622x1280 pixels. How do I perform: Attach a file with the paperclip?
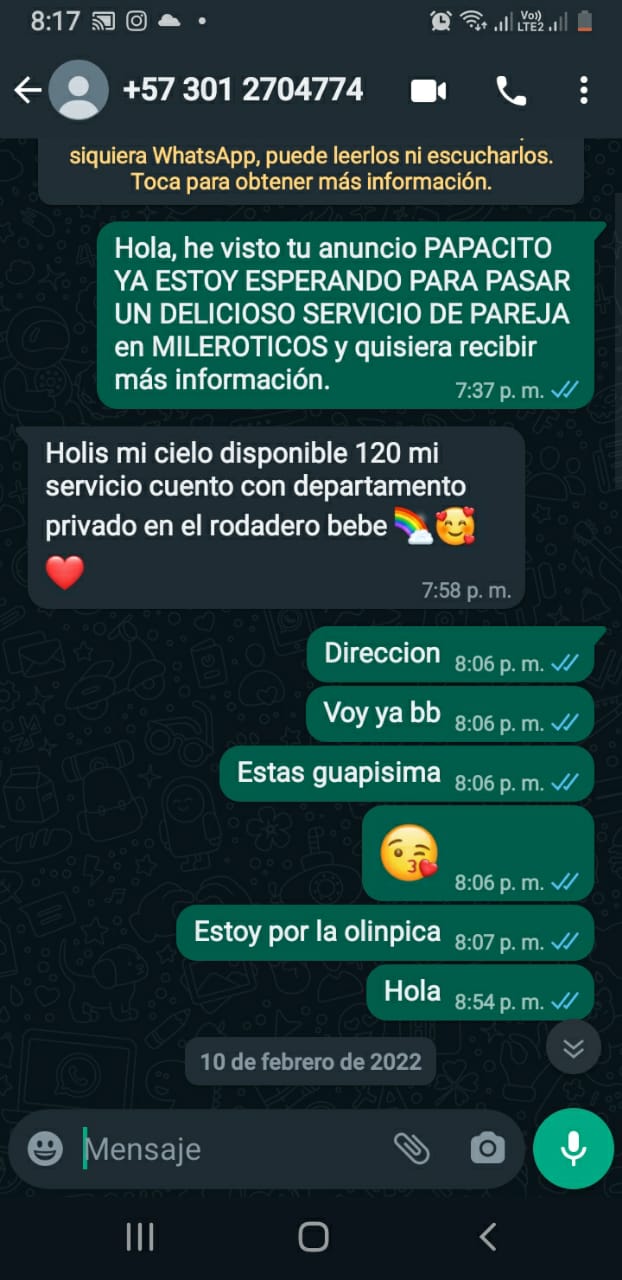click(x=411, y=1149)
